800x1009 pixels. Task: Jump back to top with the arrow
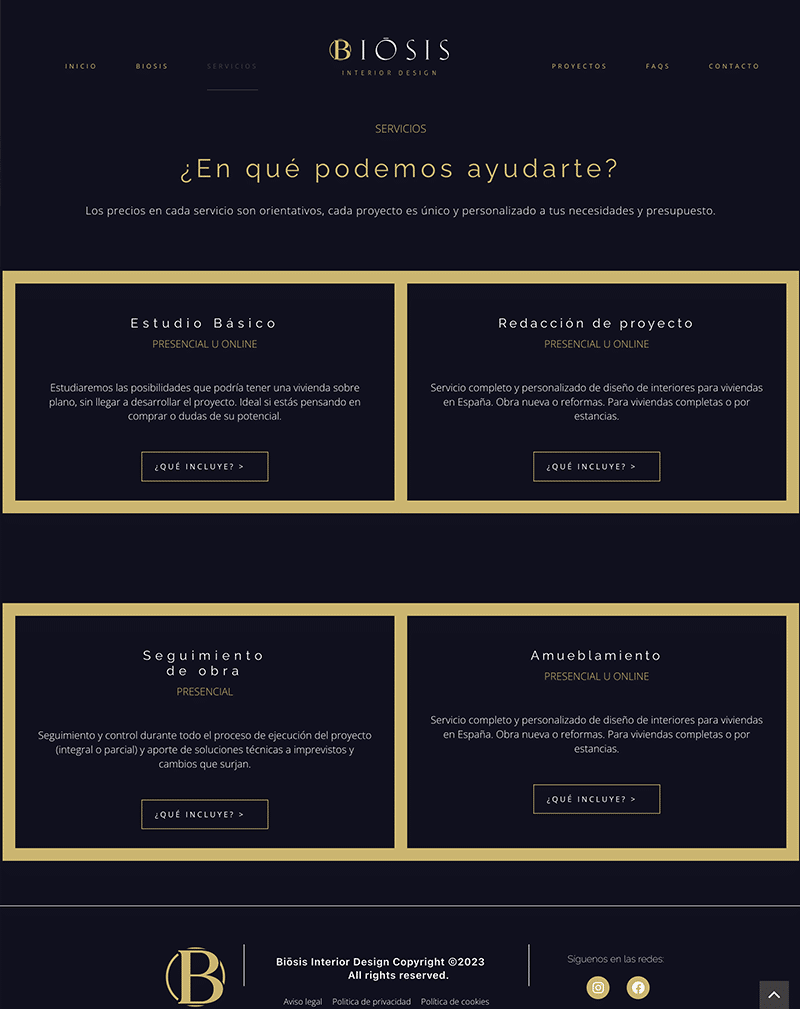pyautogui.click(x=774, y=995)
